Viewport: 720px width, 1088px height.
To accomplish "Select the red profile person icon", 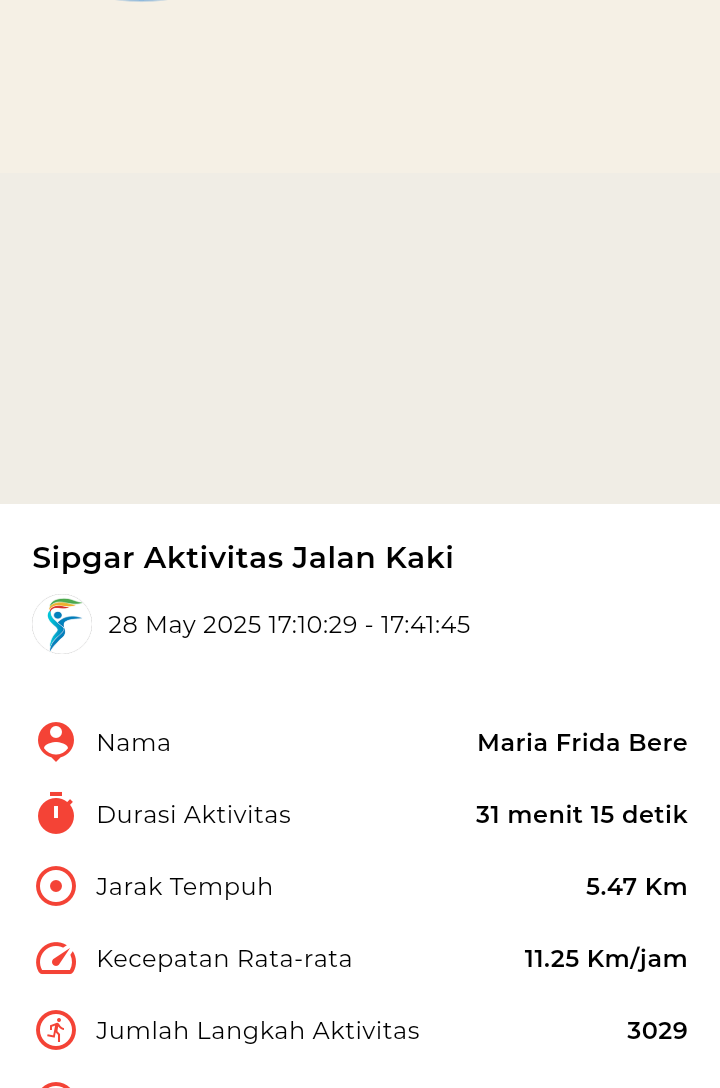I will pyautogui.click(x=55, y=742).
